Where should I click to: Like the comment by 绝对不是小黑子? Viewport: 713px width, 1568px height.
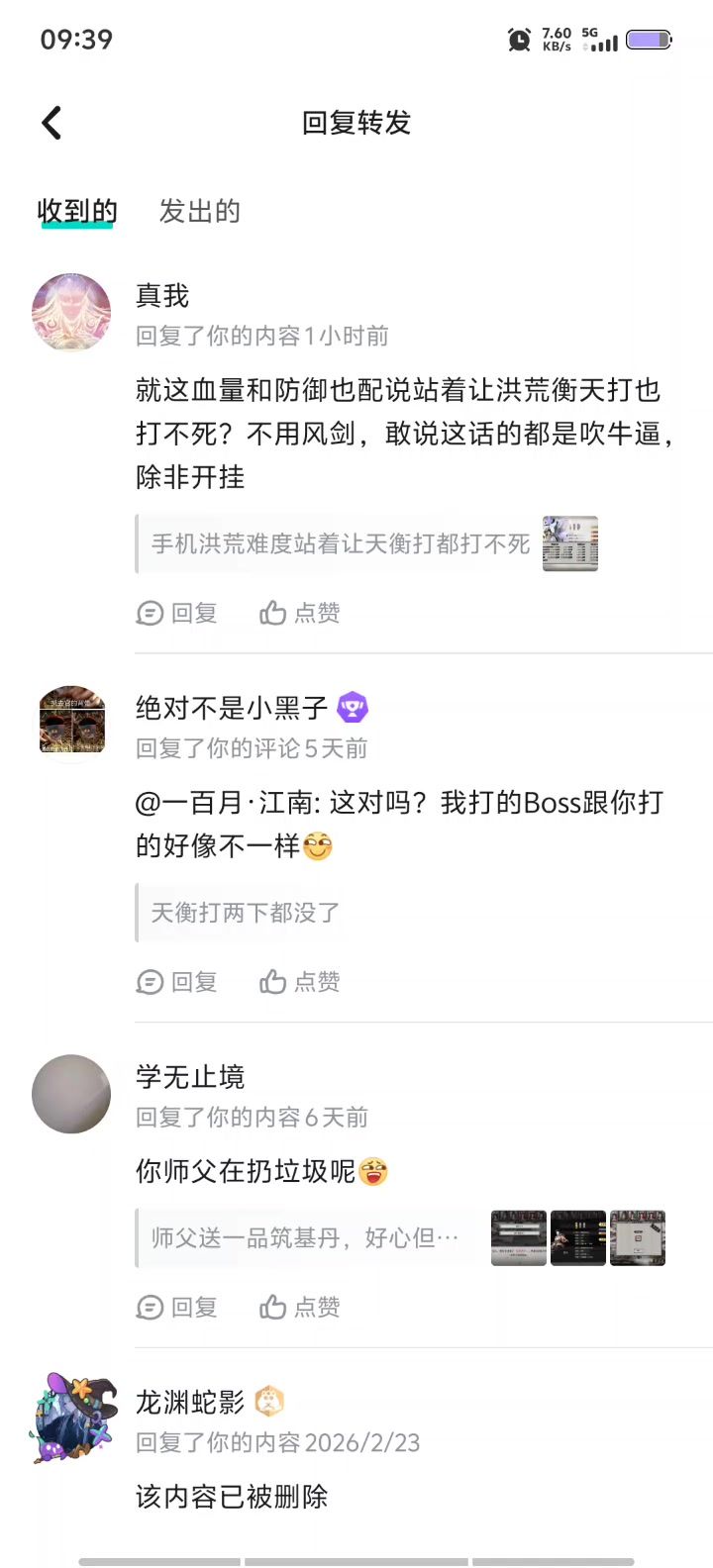point(300,982)
